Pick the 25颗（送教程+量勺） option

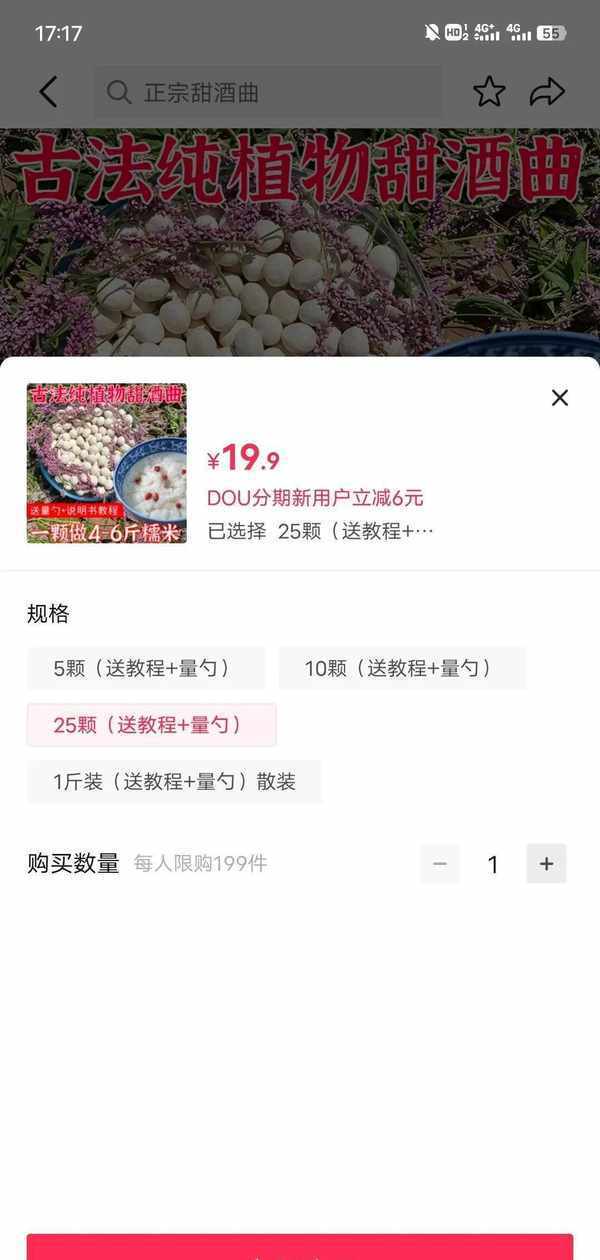(x=151, y=725)
